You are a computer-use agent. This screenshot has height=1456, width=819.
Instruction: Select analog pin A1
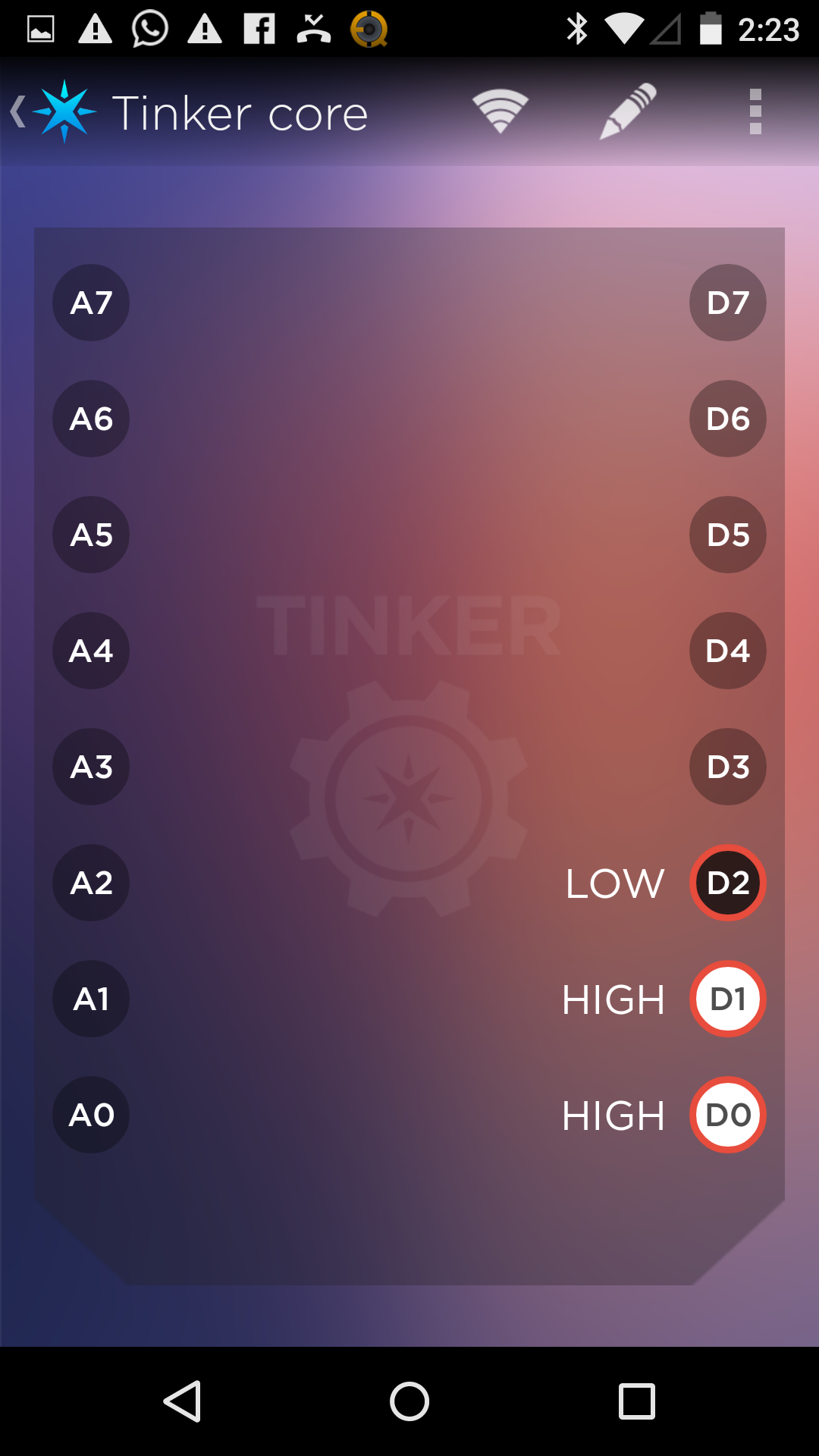tap(91, 999)
